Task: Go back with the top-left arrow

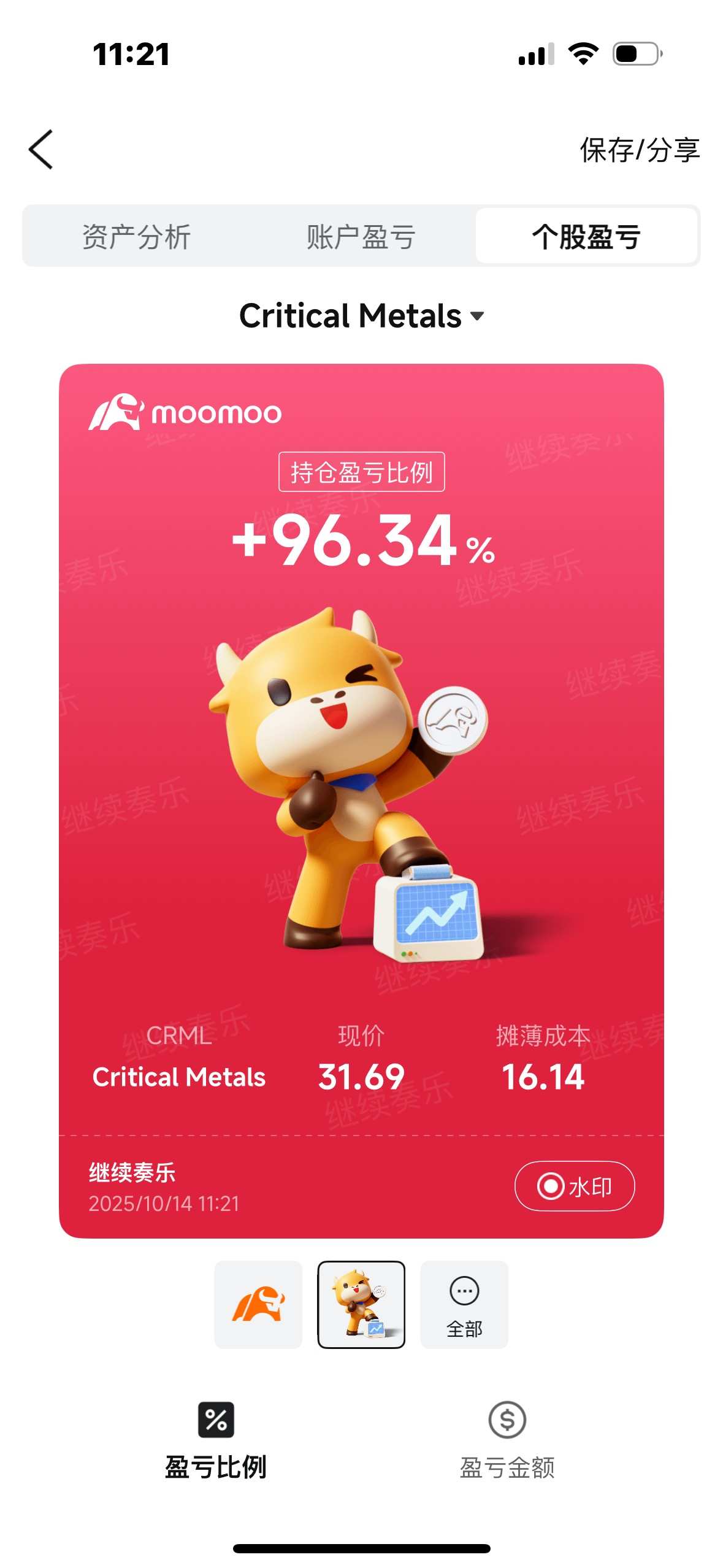Action: tap(40, 149)
